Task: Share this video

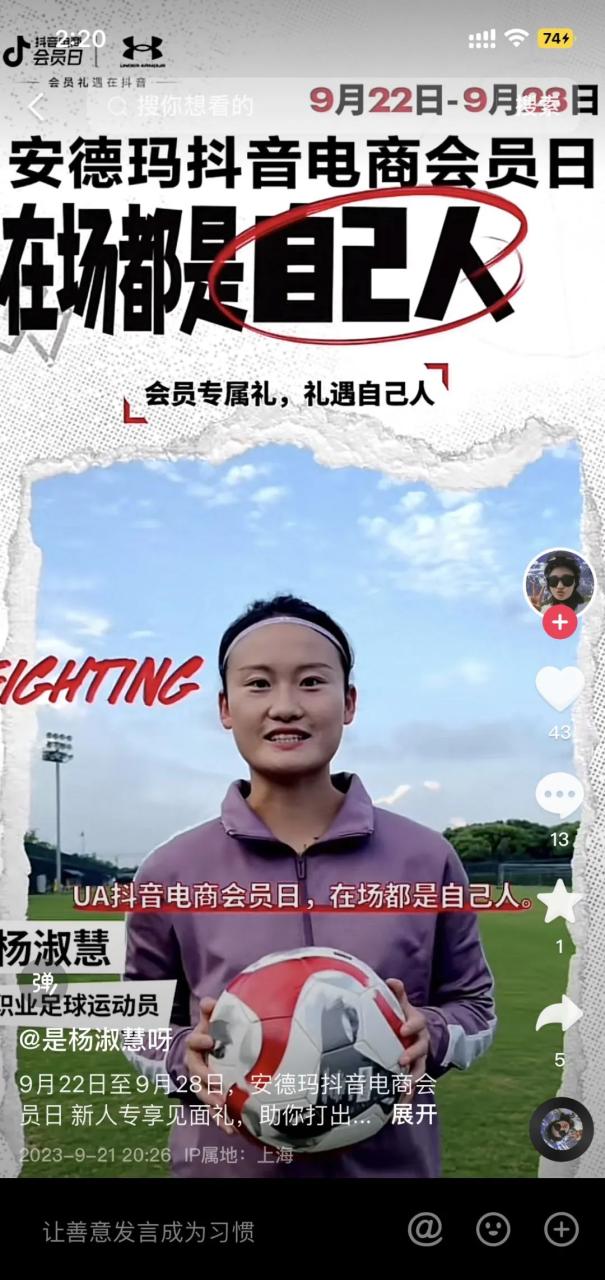Action: tap(559, 1014)
